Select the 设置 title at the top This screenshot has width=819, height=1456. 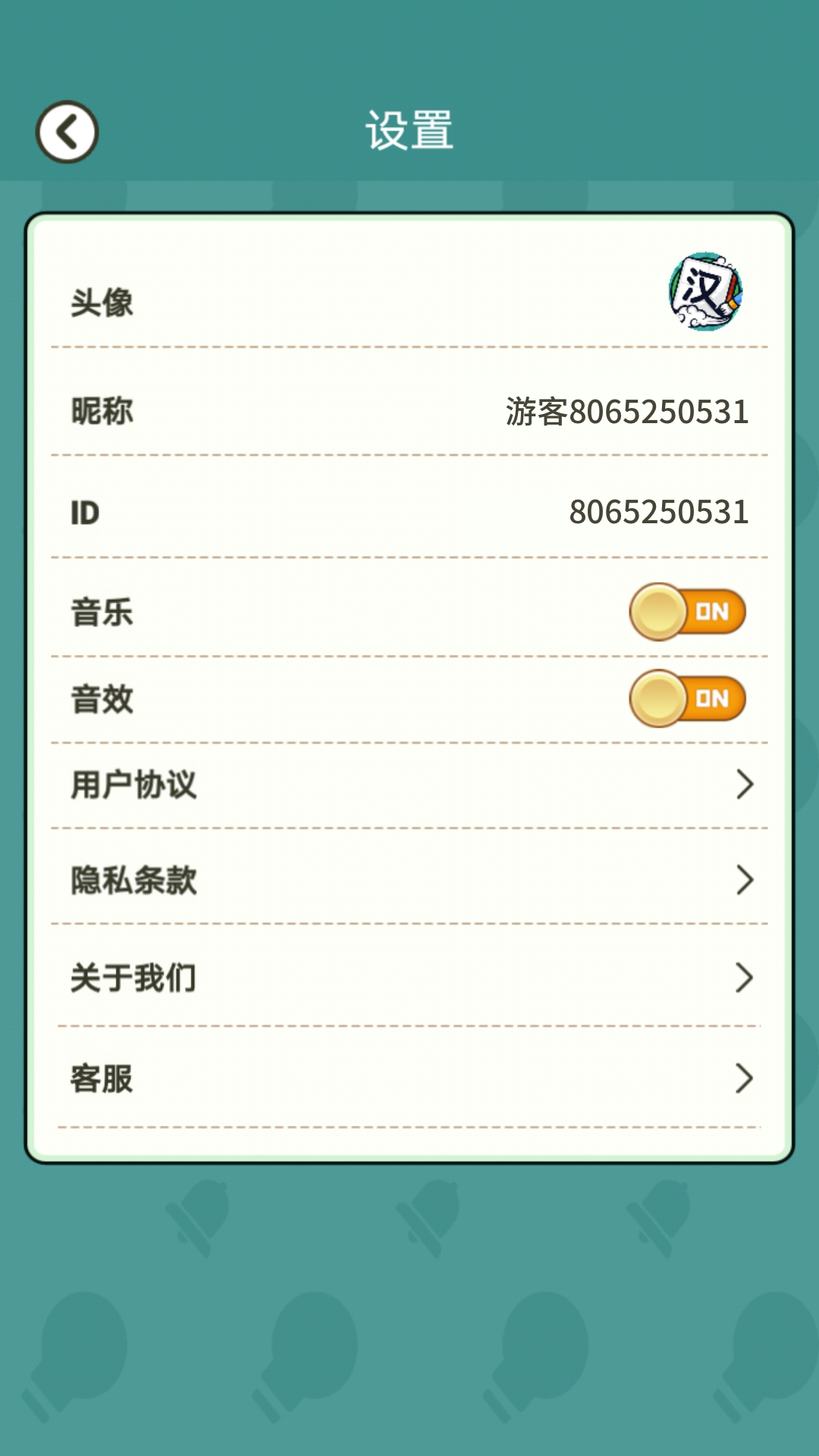tap(409, 129)
